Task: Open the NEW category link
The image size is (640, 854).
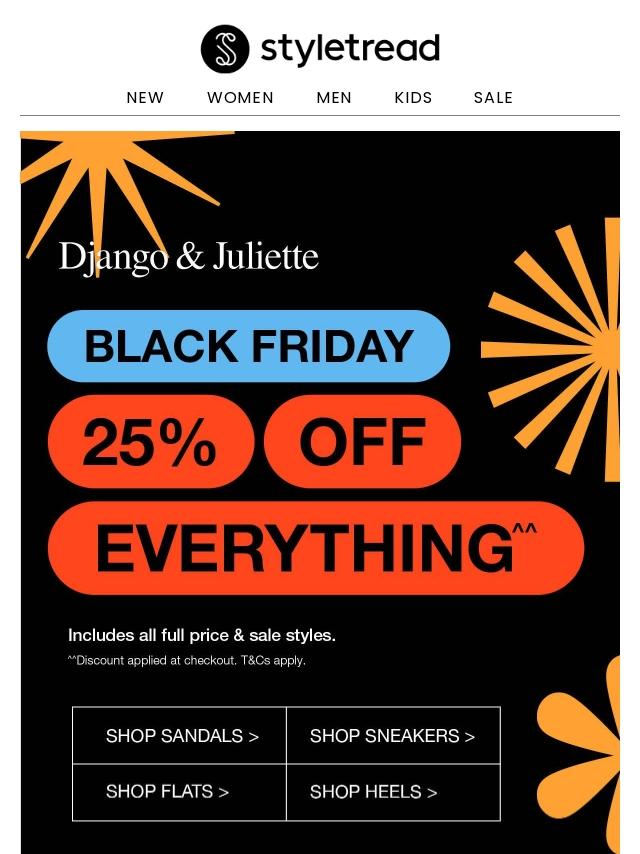Action: point(145,98)
